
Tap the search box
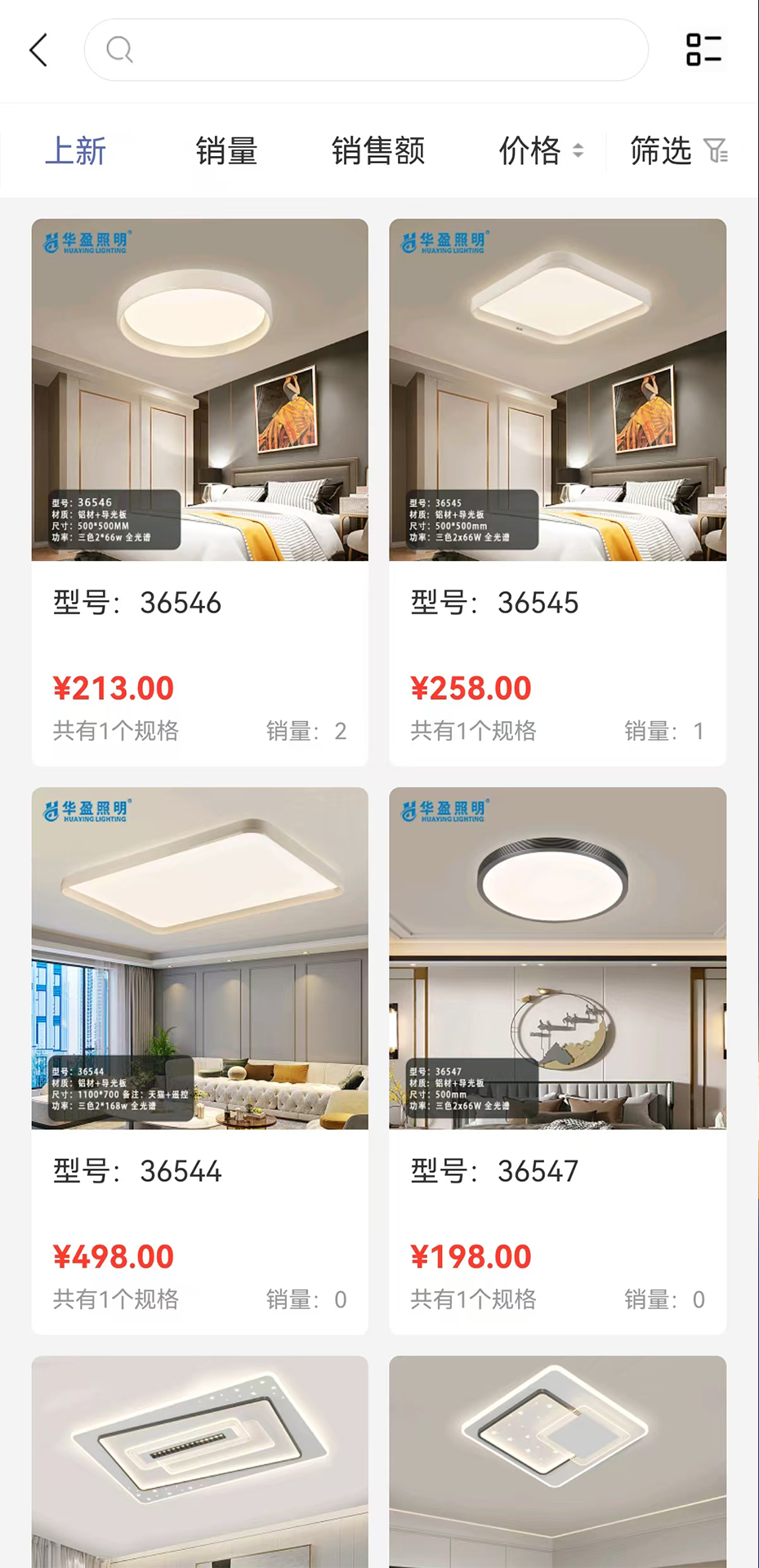366,50
